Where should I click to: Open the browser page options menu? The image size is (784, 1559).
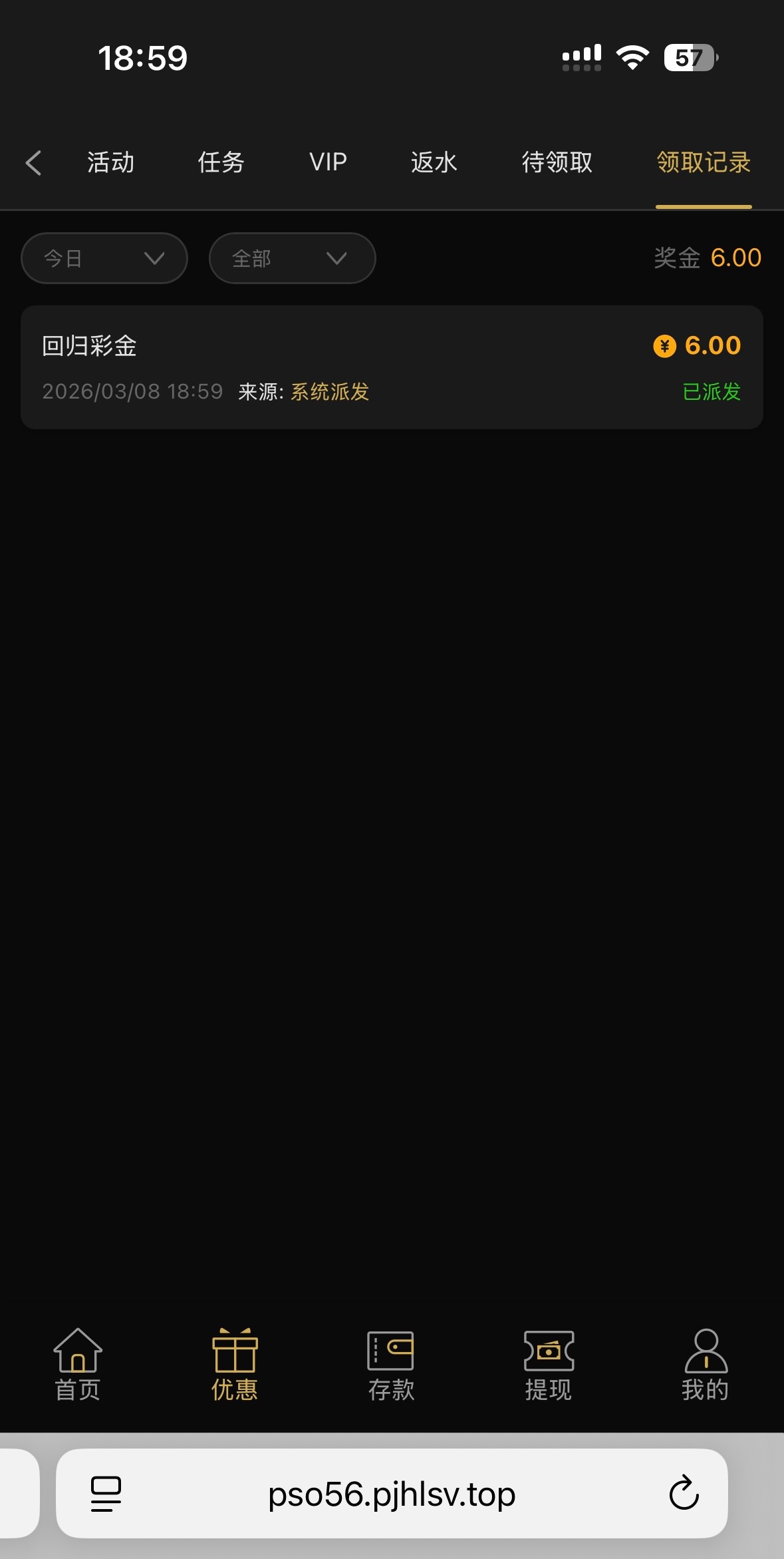tap(106, 1494)
